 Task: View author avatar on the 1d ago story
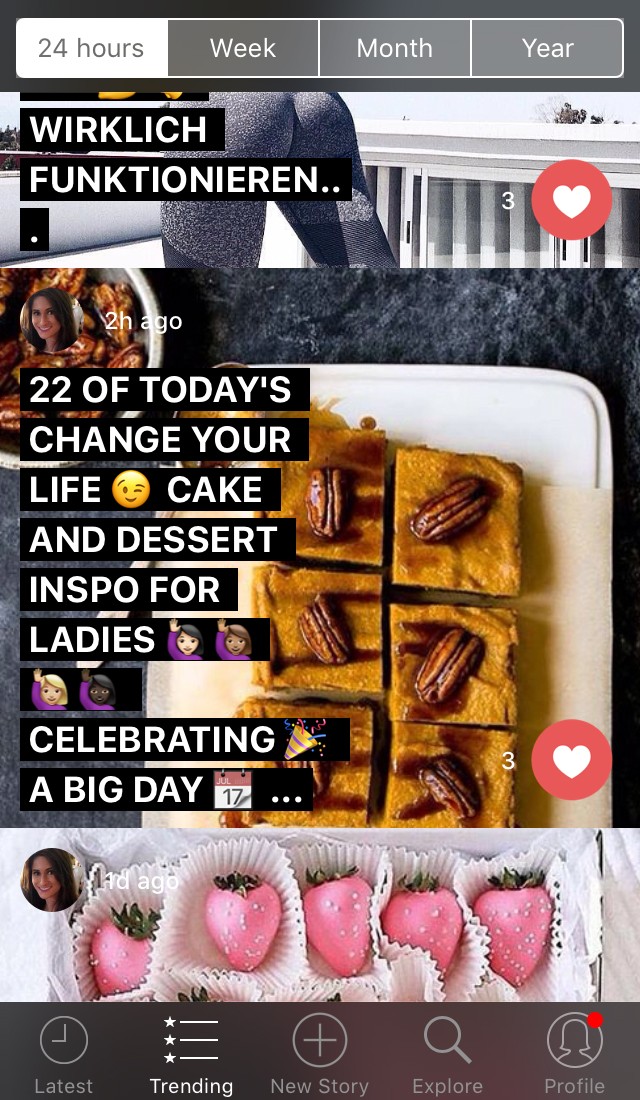(x=52, y=880)
